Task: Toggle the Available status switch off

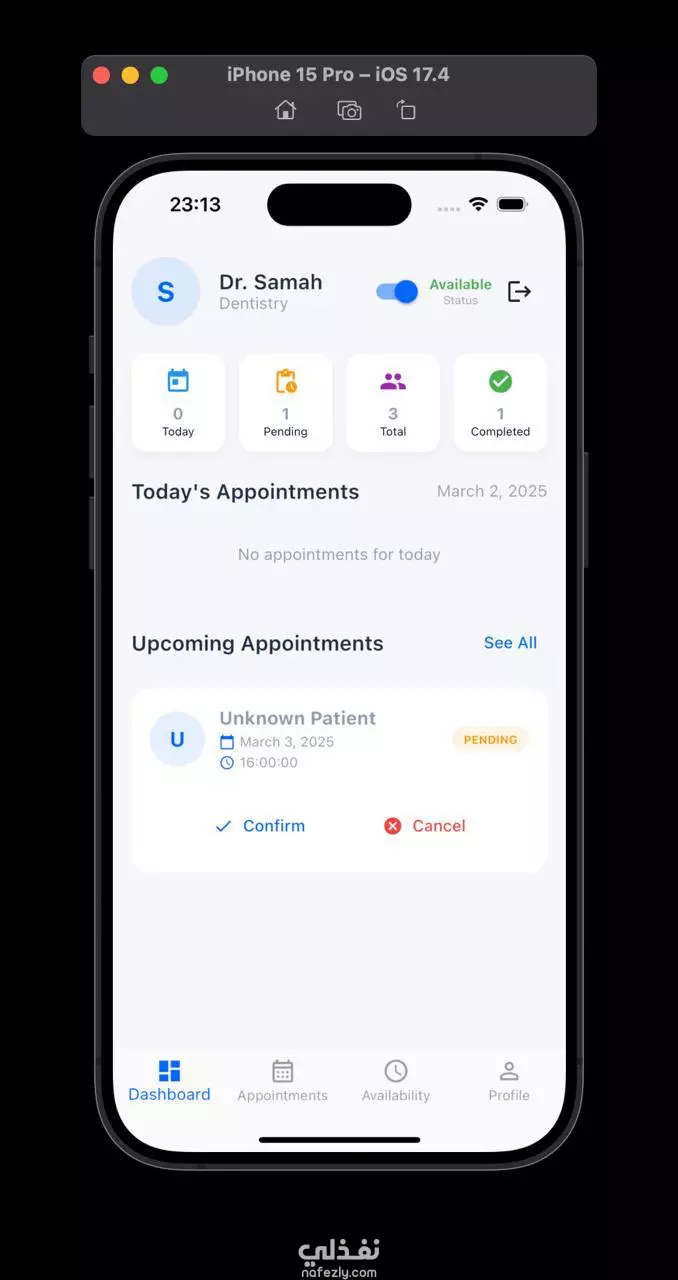Action: (397, 291)
